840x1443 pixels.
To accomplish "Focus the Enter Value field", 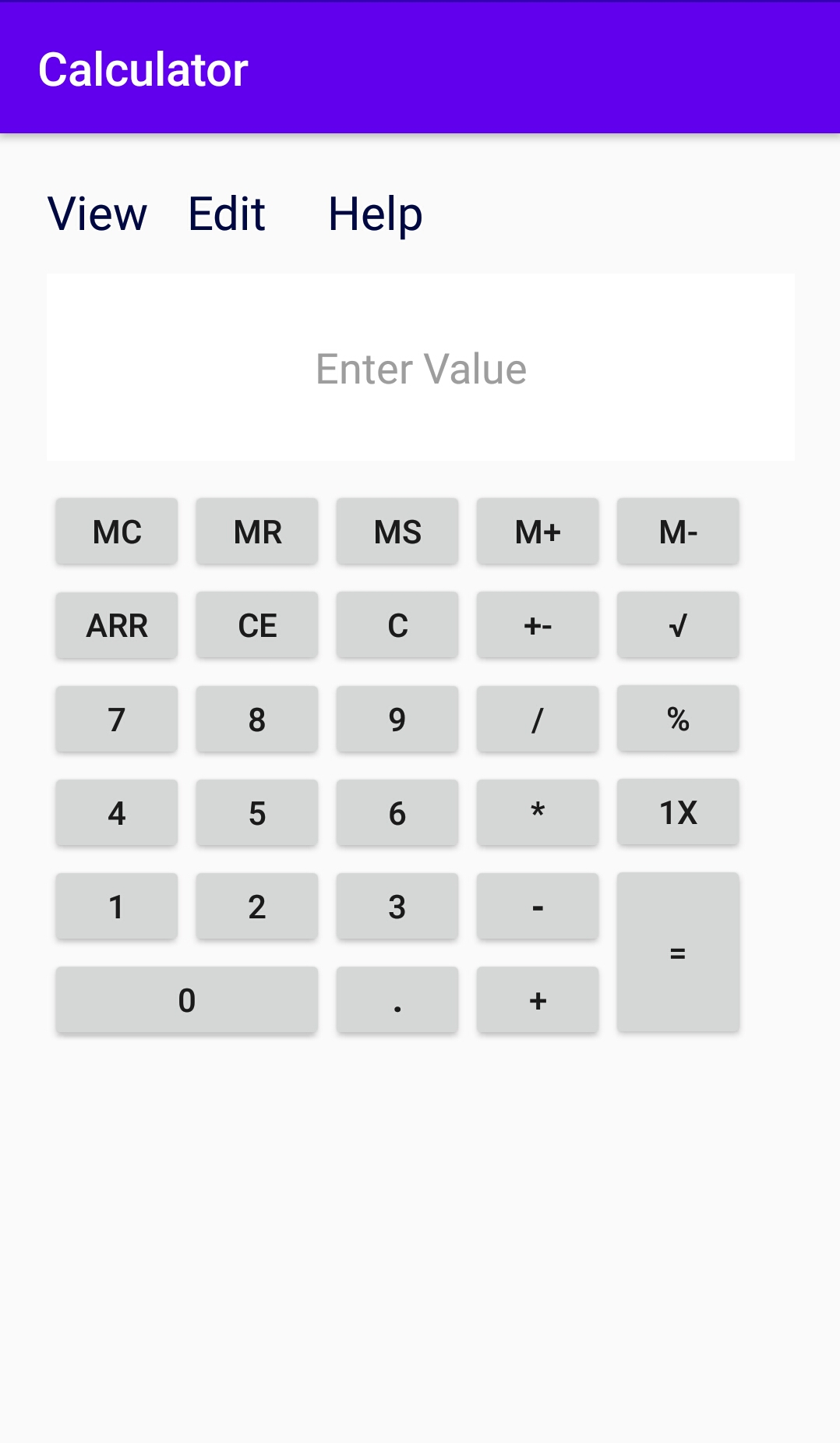I will point(421,367).
